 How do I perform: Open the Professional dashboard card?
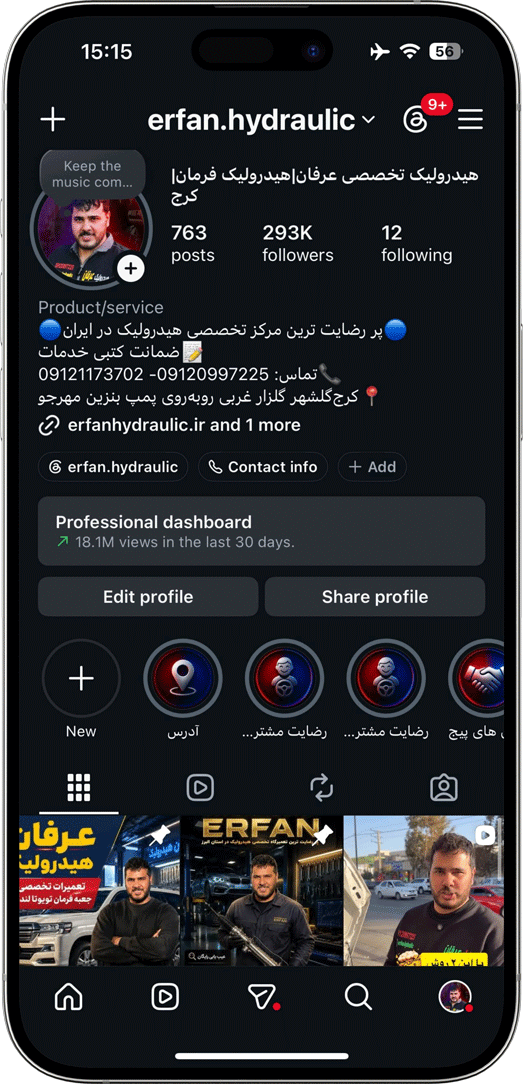click(x=261, y=531)
